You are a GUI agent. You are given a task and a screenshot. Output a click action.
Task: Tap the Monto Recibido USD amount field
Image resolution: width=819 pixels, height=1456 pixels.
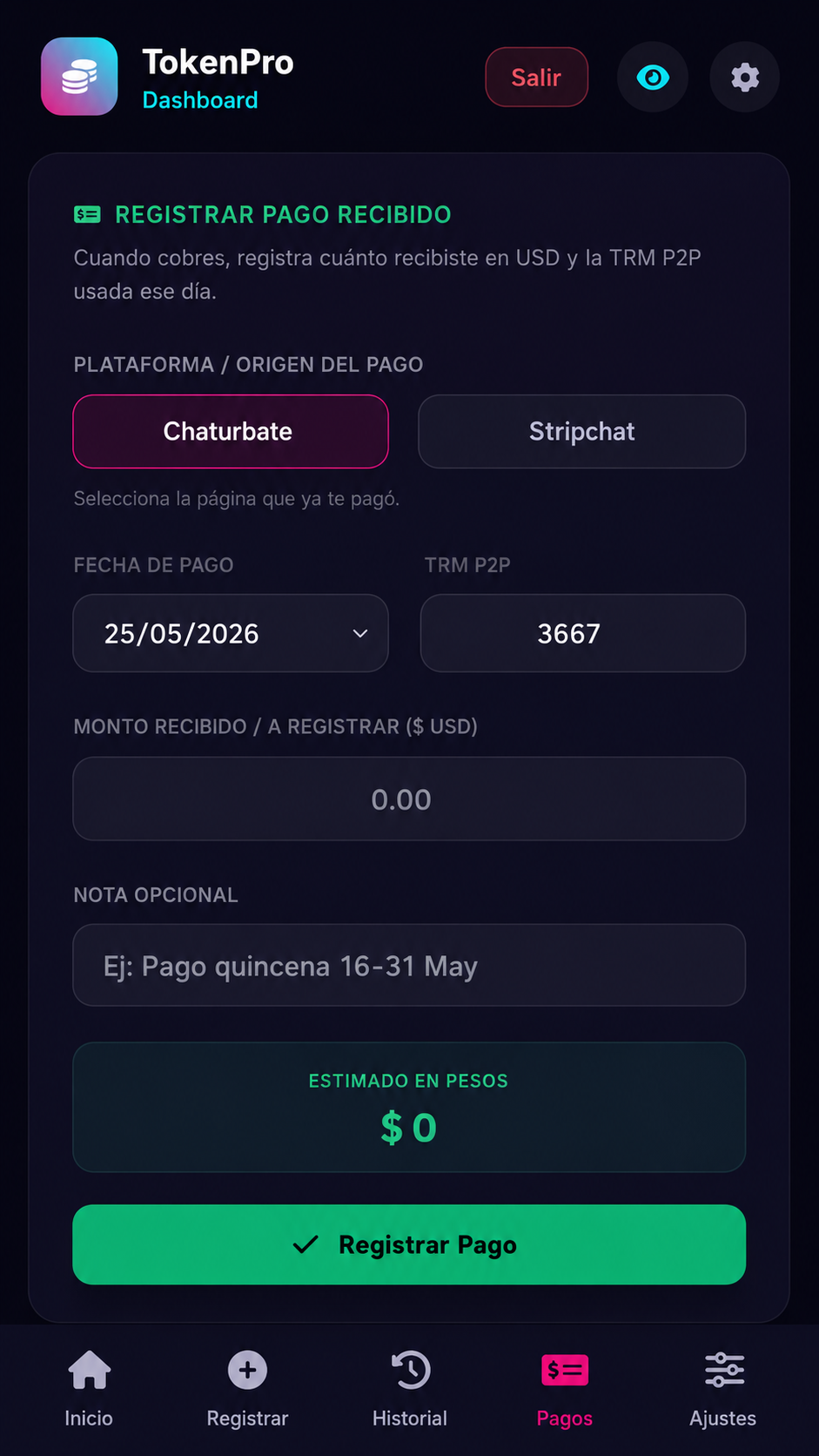[409, 799]
